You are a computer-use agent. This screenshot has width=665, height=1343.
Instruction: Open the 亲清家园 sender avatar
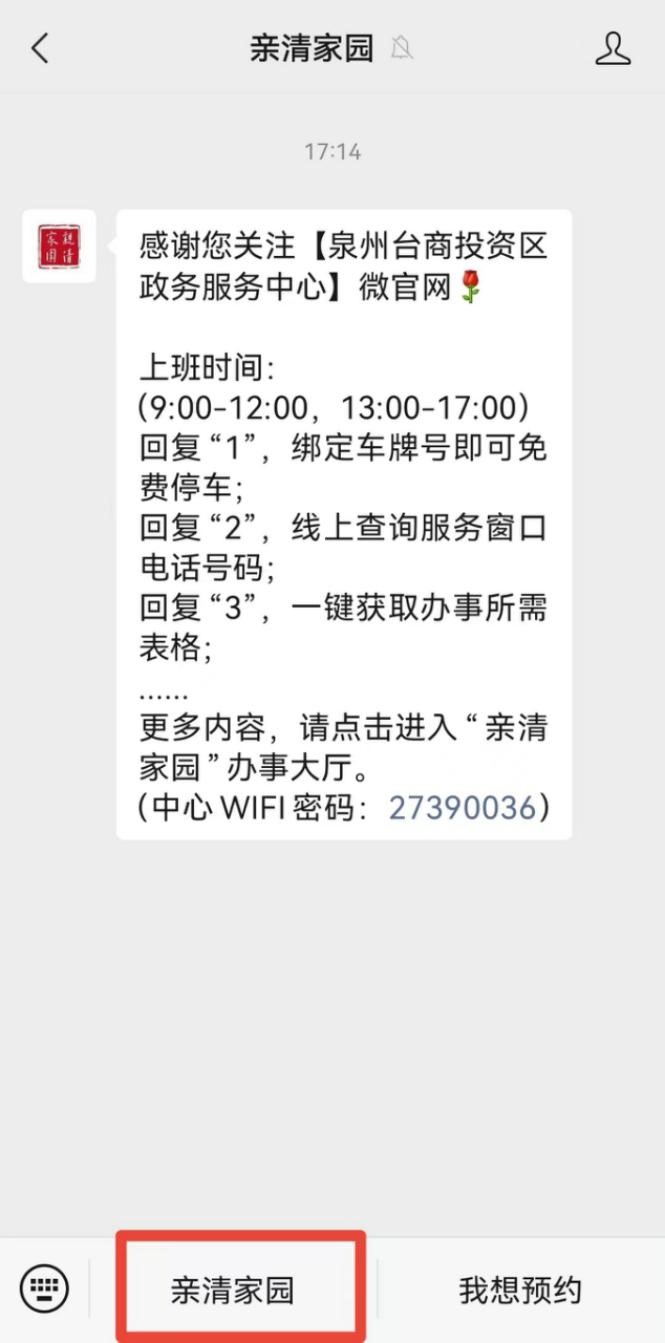click(60, 246)
